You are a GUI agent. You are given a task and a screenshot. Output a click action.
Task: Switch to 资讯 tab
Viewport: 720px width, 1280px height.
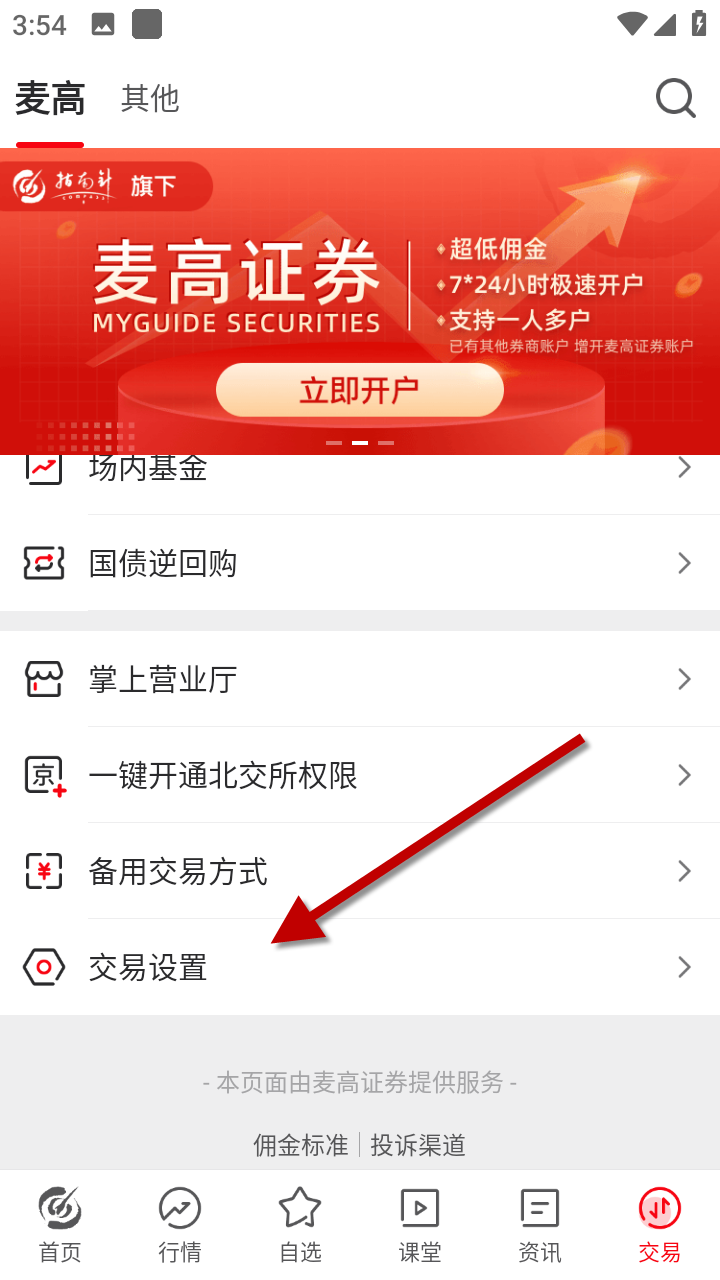click(540, 1225)
